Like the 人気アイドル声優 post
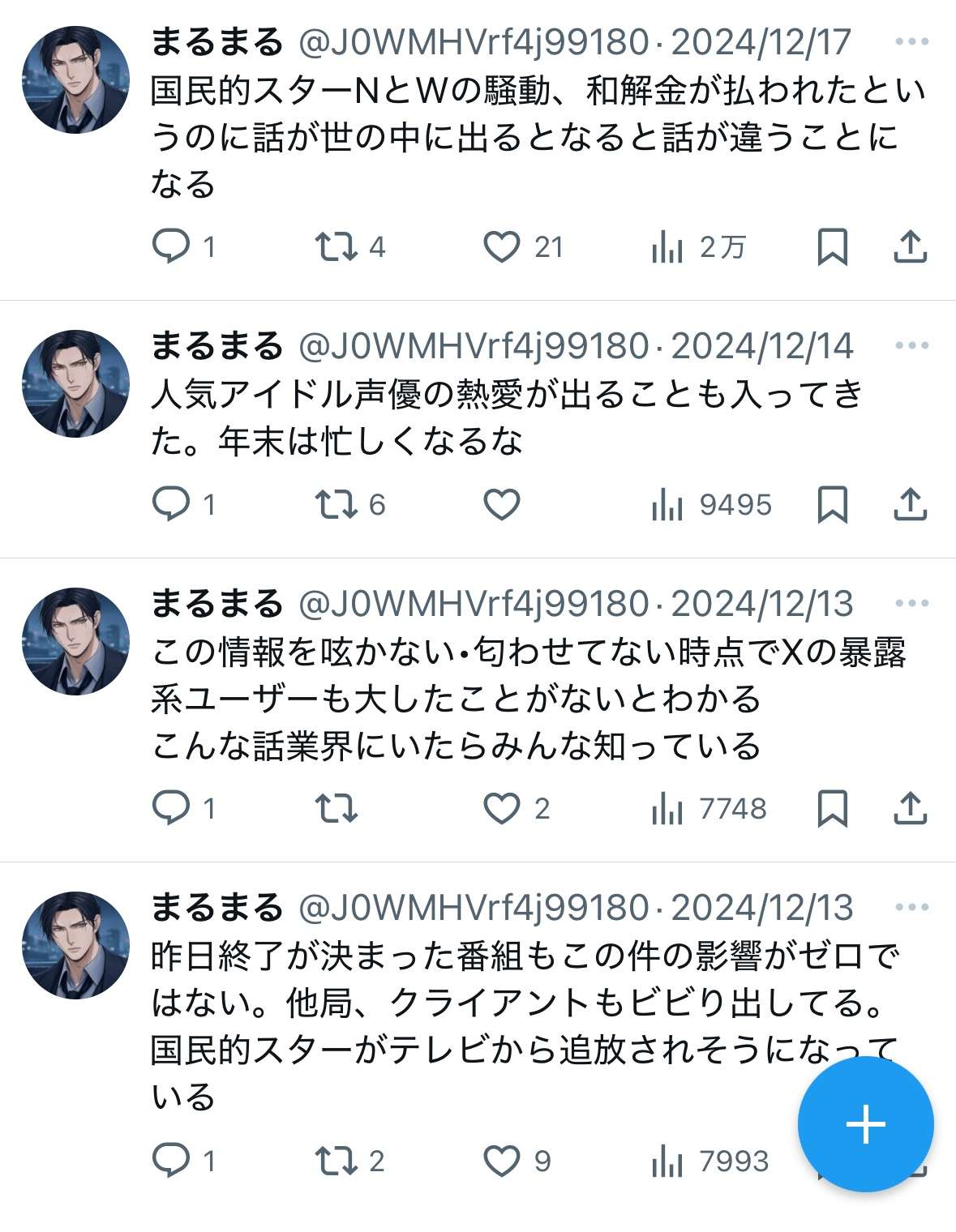This screenshot has width=956, height=1232. pyautogui.click(x=501, y=505)
